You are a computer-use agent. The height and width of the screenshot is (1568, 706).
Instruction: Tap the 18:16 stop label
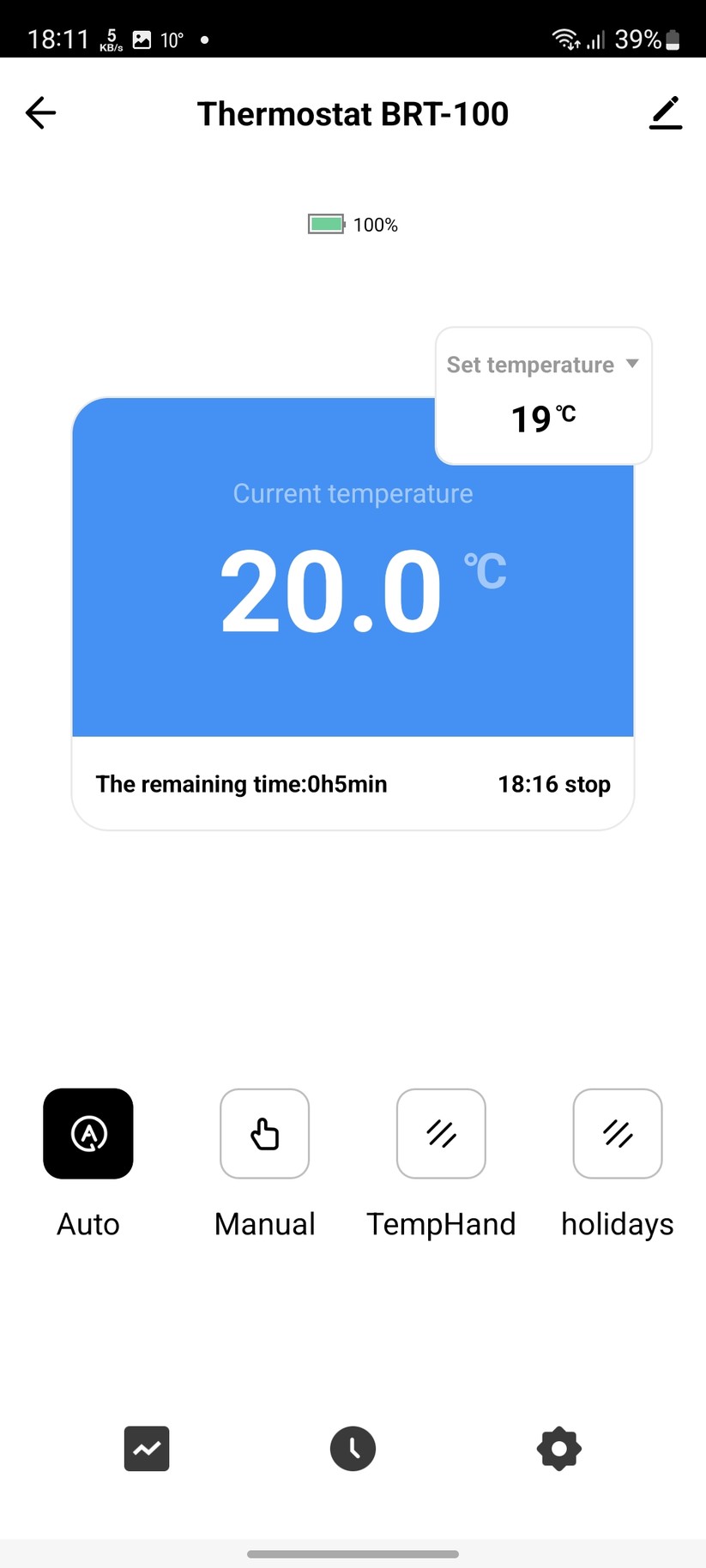pos(553,783)
